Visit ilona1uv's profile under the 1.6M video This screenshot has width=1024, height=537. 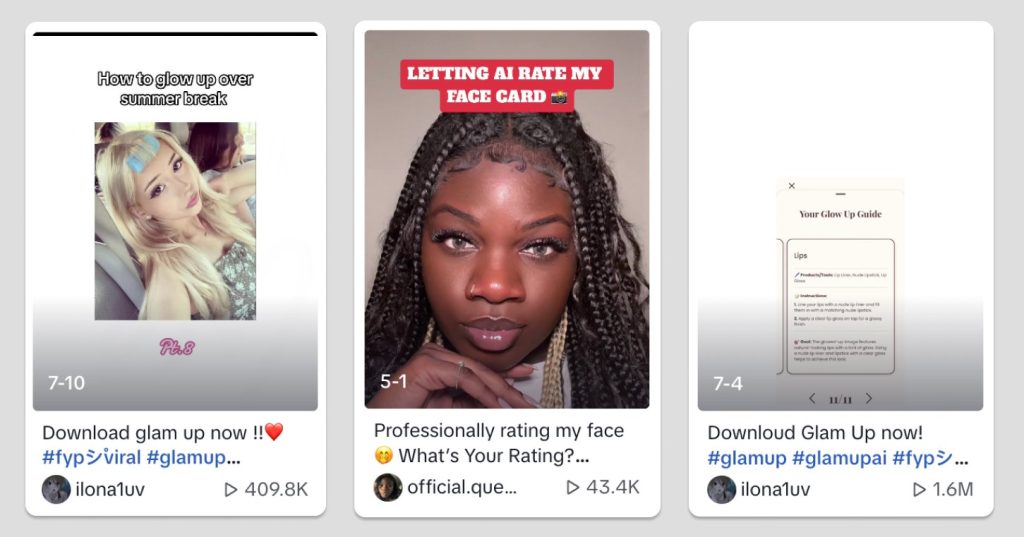pyautogui.click(x=774, y=489)
